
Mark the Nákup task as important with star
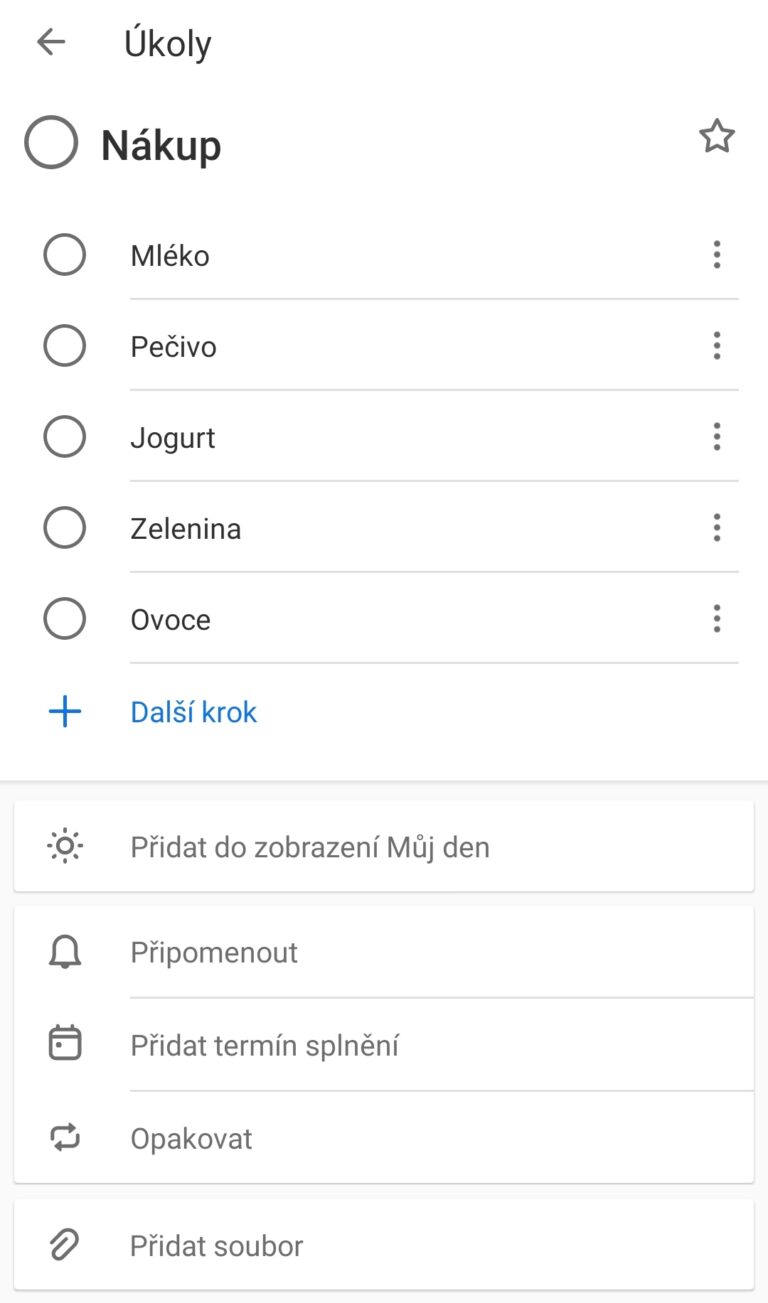[716, 137]
